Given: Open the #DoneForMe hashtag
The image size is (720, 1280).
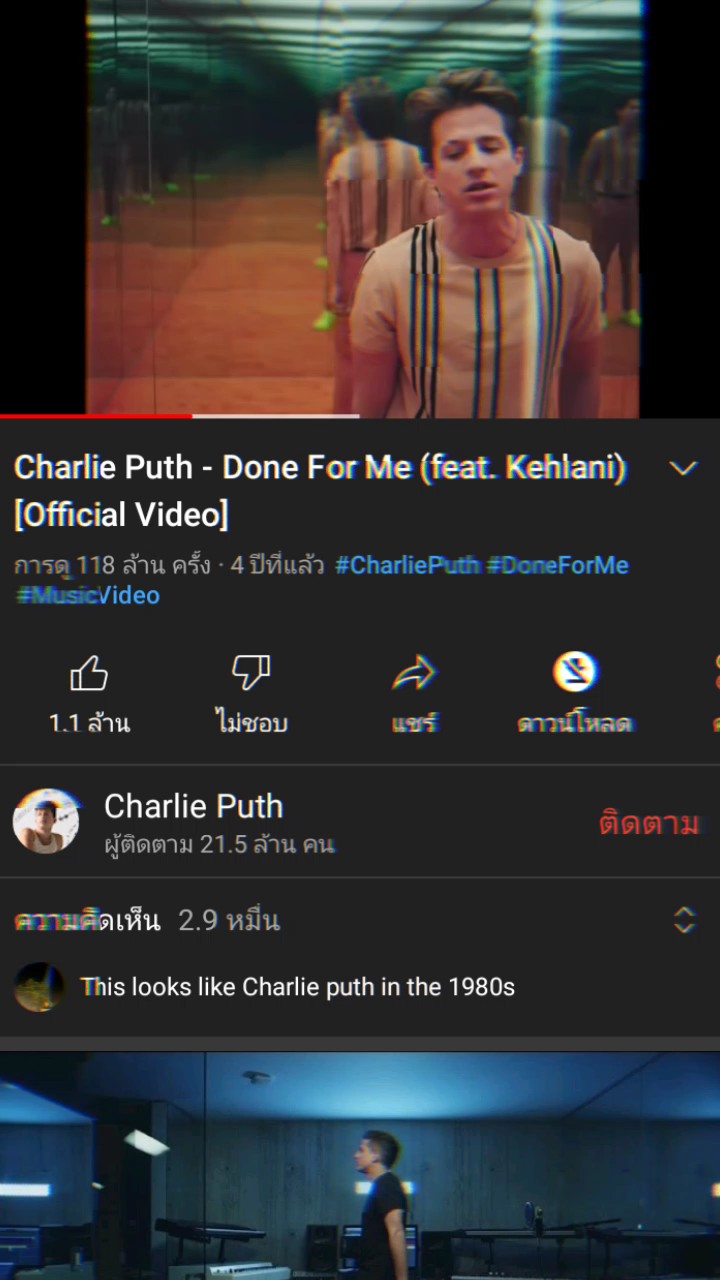Looking at the screenshot, I should point(558,565).
